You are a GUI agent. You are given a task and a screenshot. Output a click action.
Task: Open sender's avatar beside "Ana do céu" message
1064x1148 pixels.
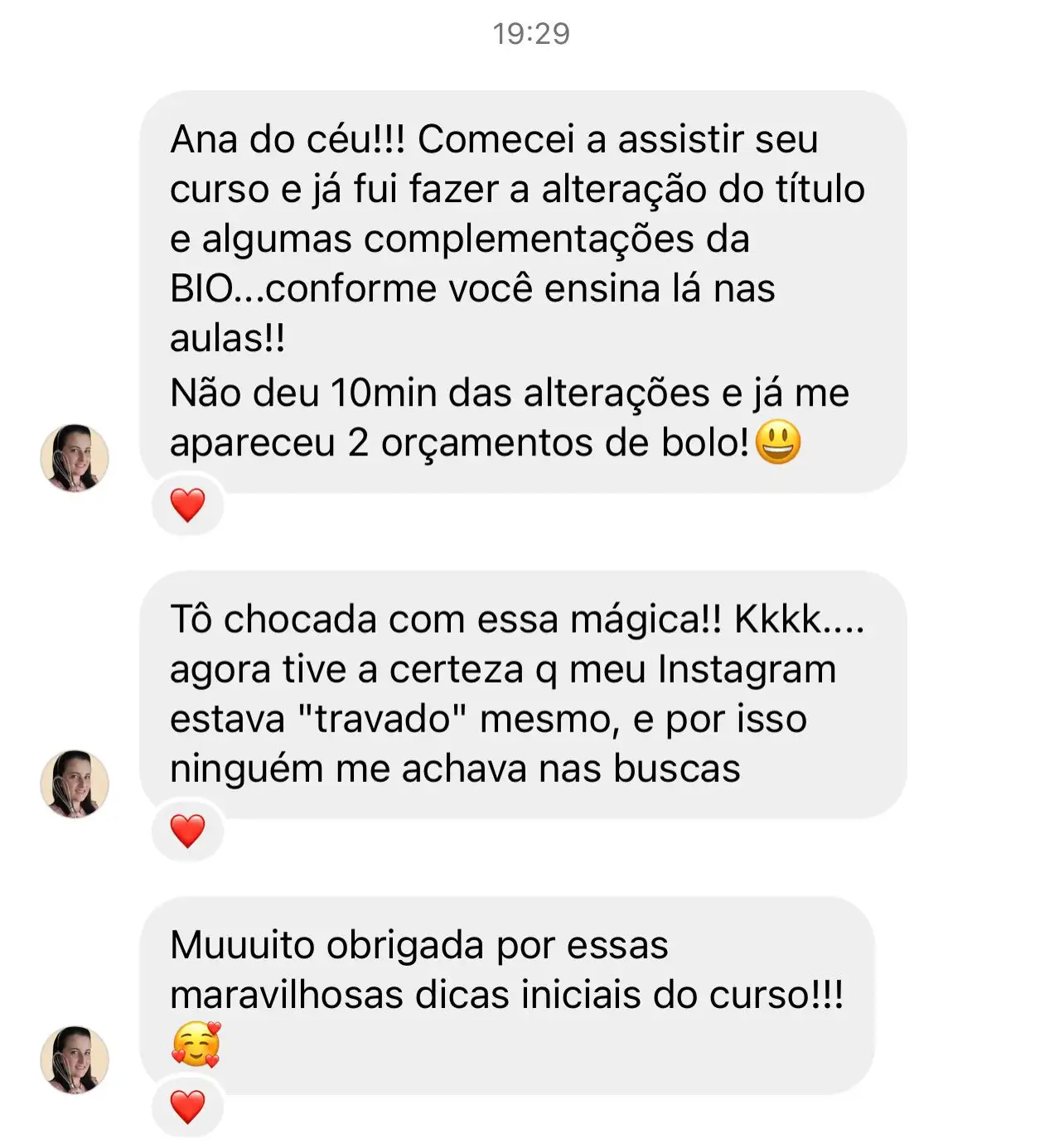(x=75, y=458)
